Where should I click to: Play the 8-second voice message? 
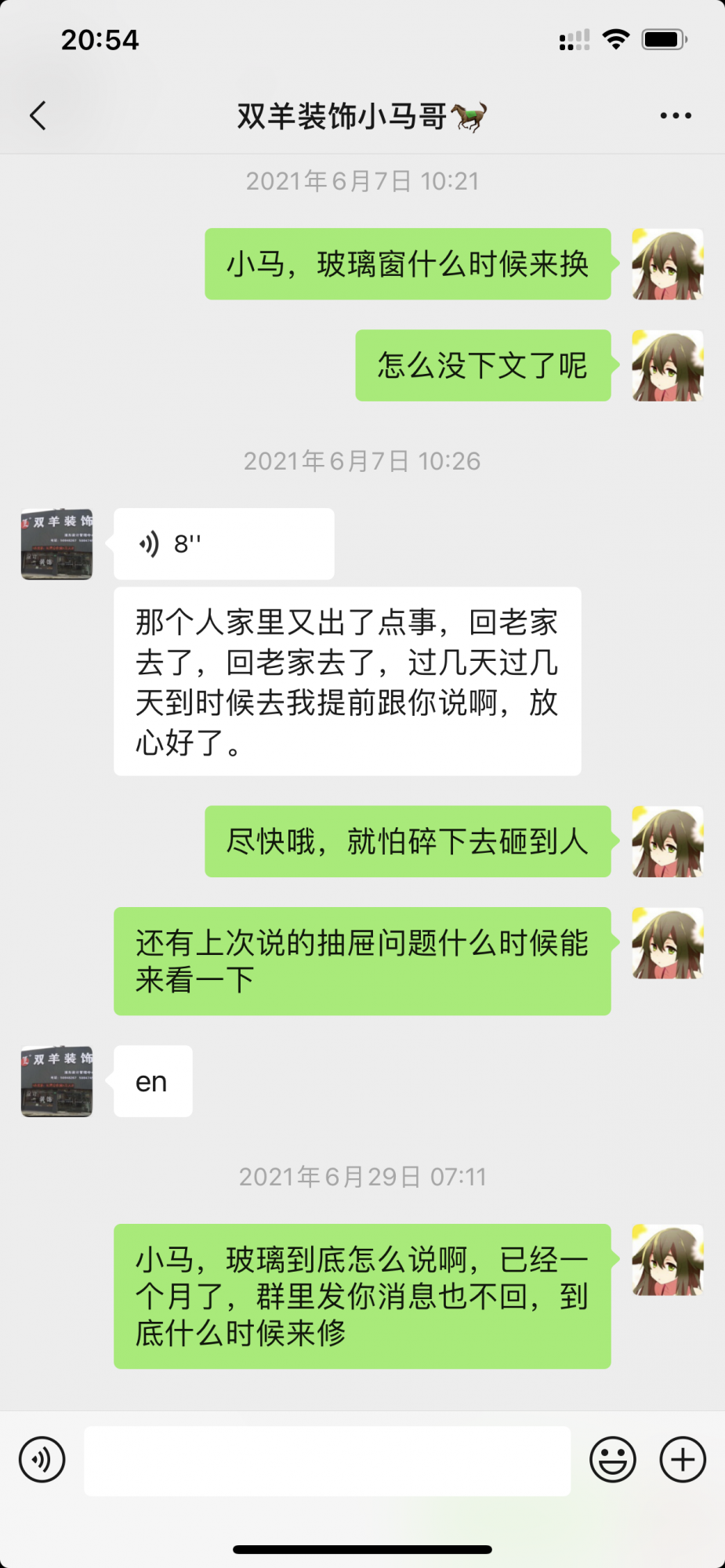(x=223, y=543)
